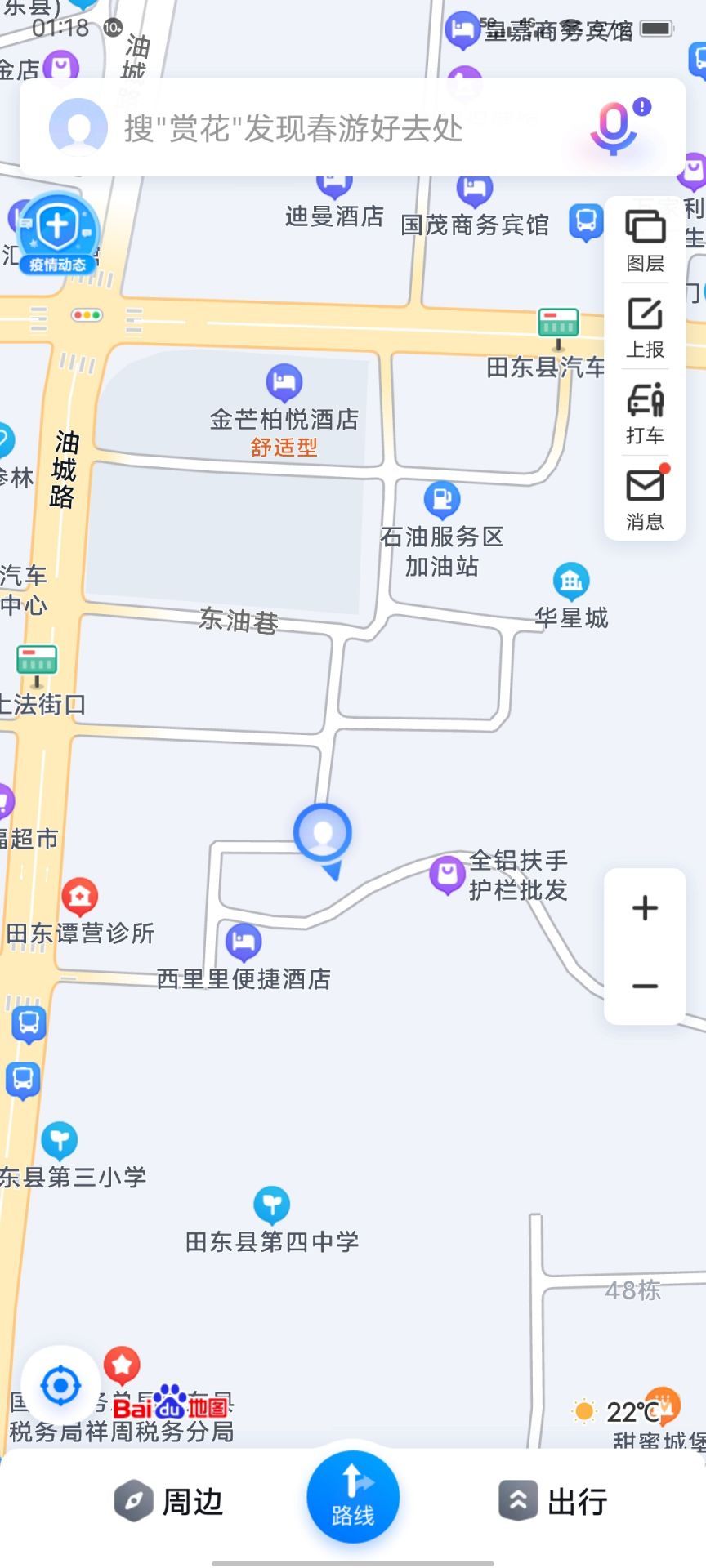Zoom out the map with minus
This screenshot has width=706, height=1568.
645,986
